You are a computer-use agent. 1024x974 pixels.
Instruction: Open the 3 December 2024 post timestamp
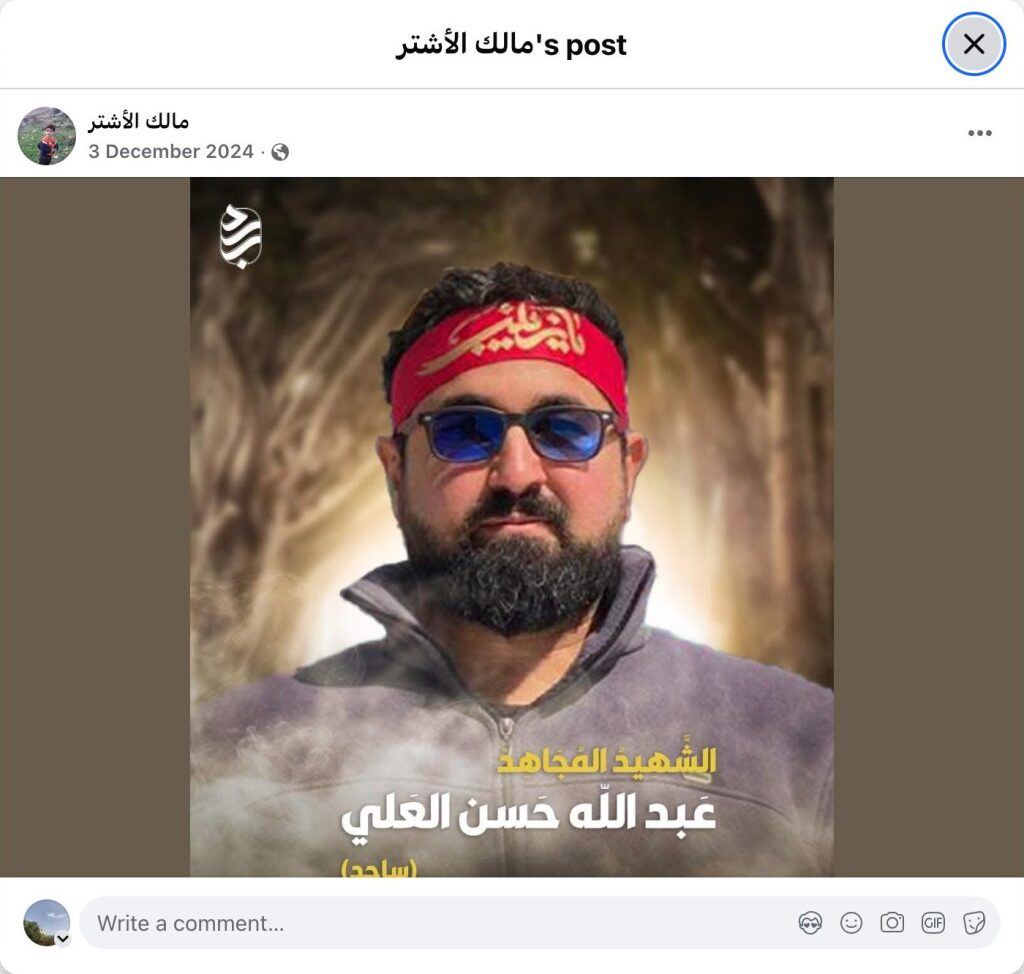click(x=171, y=152)
